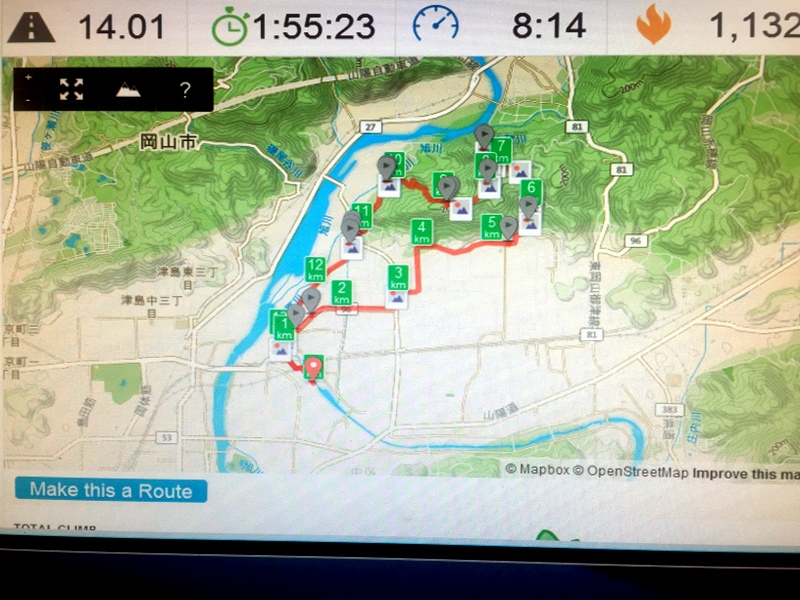Open the 5 km marker
The image size is (800, 600).
[491, 226]
